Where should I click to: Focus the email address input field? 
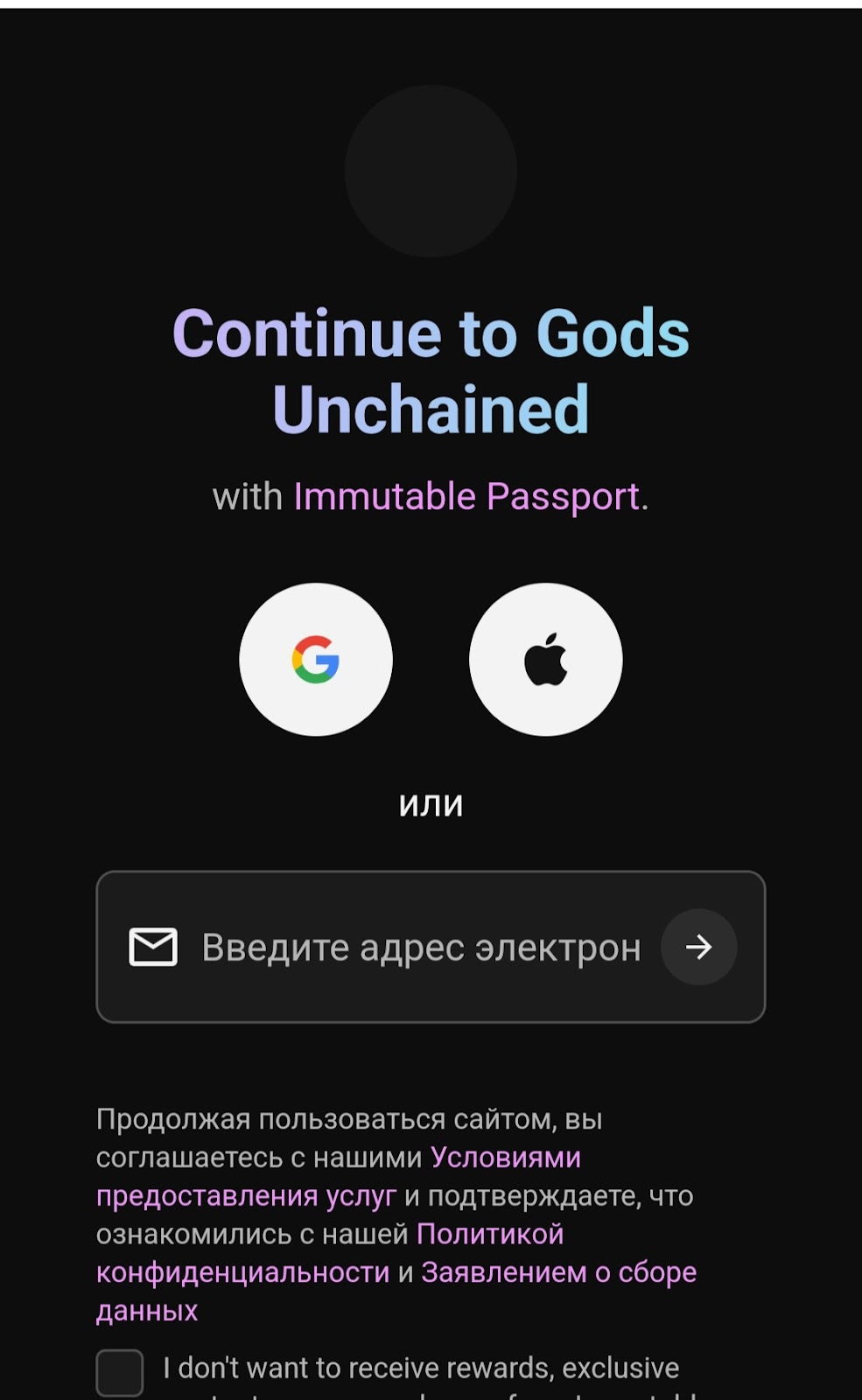click(420, 948)
